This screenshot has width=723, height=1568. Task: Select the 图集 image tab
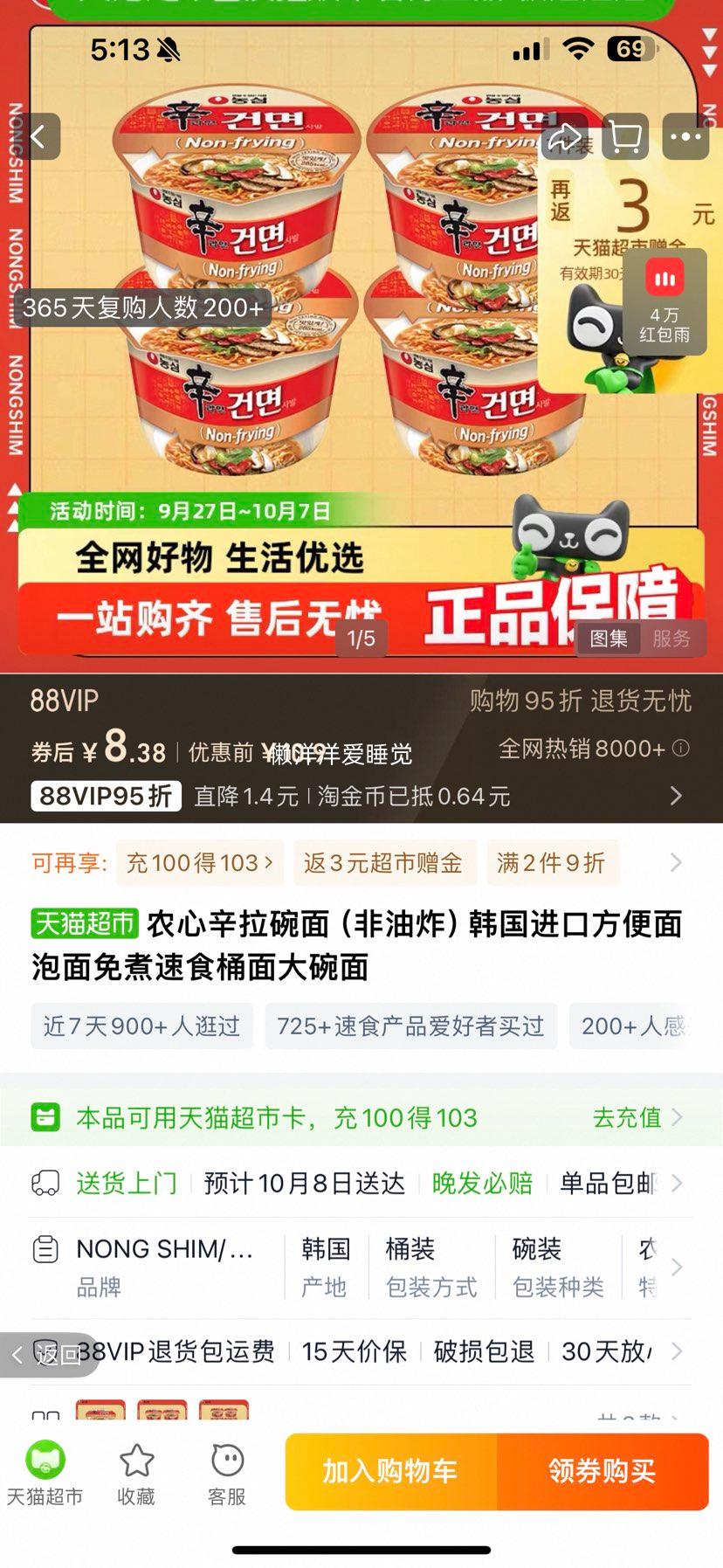[609, 639]
